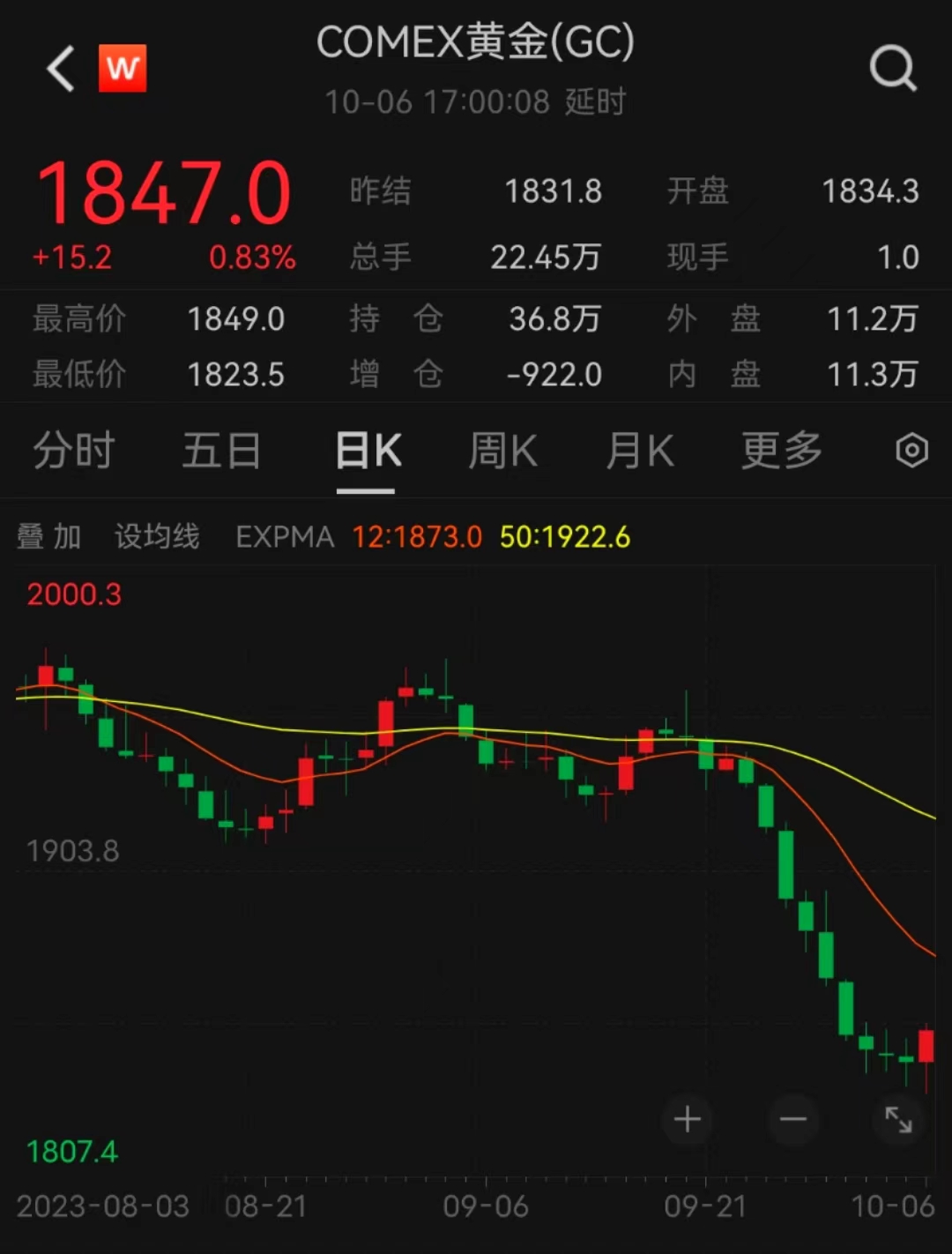Viewport: 952px width, 1254px height.
Task: Select the 月K chart tab
Action: point(639,451)
